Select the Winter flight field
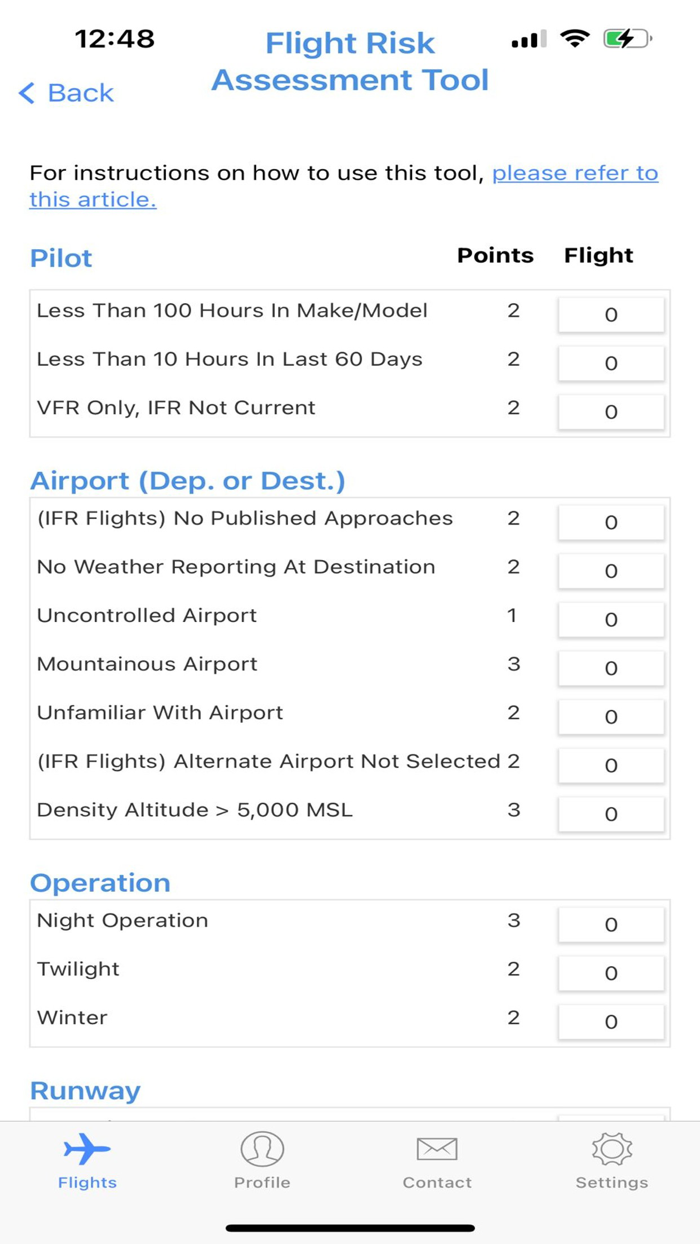This screenshot has width=700, height=1244. 611,1021
